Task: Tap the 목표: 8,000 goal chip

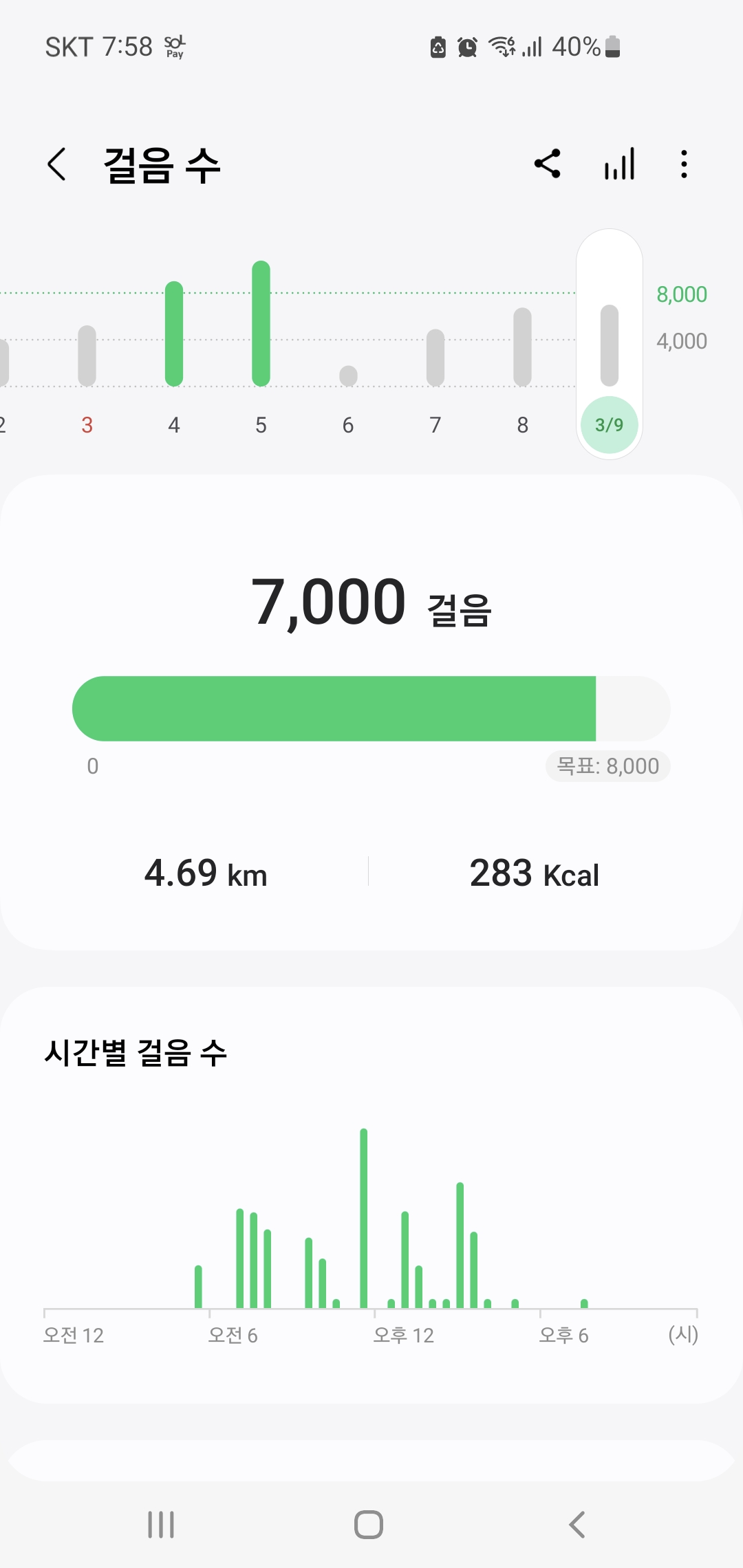Action: 607,766
